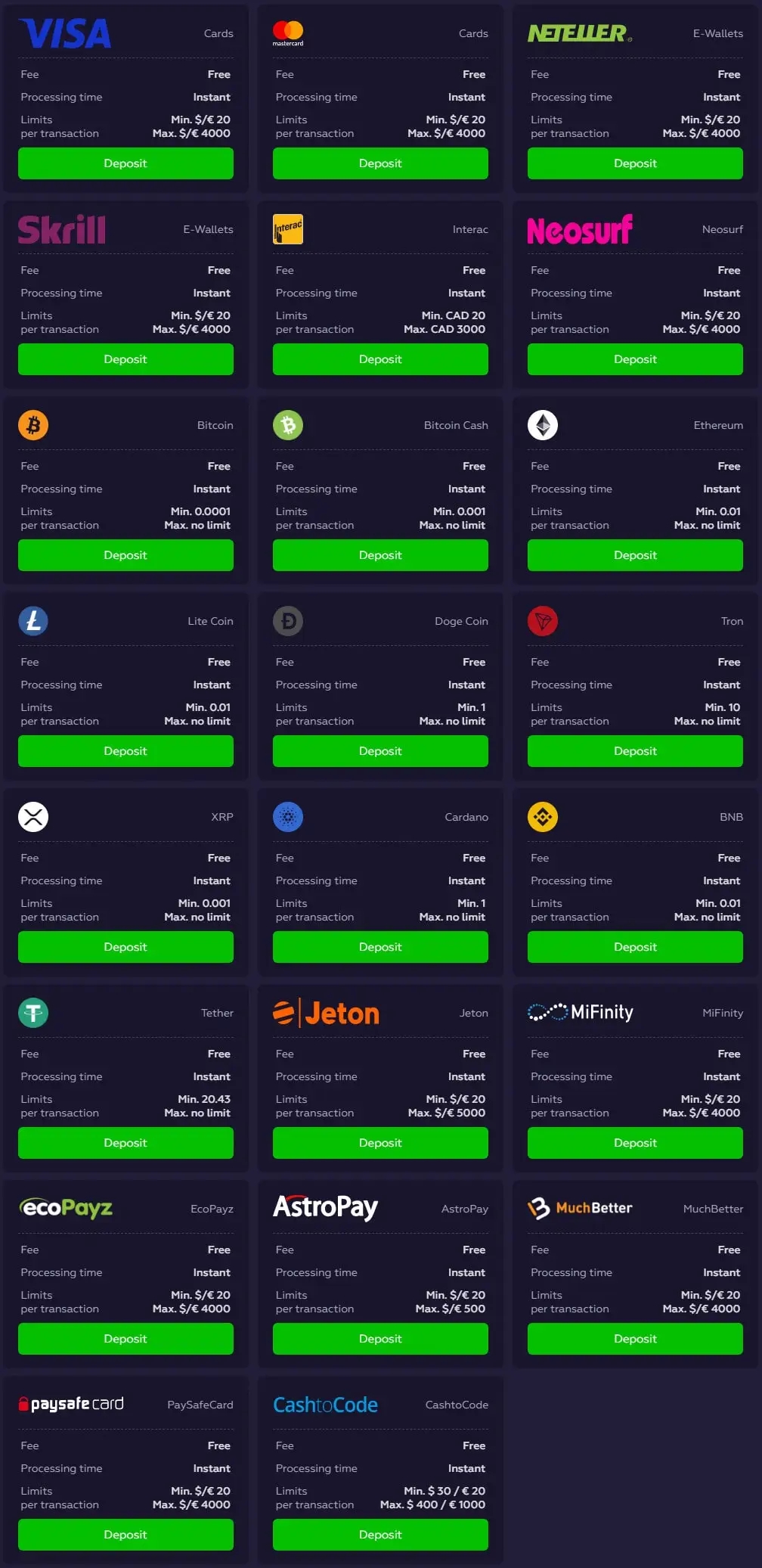
Task: Select Deposit for PaySafeCard
Action: 125,1535
